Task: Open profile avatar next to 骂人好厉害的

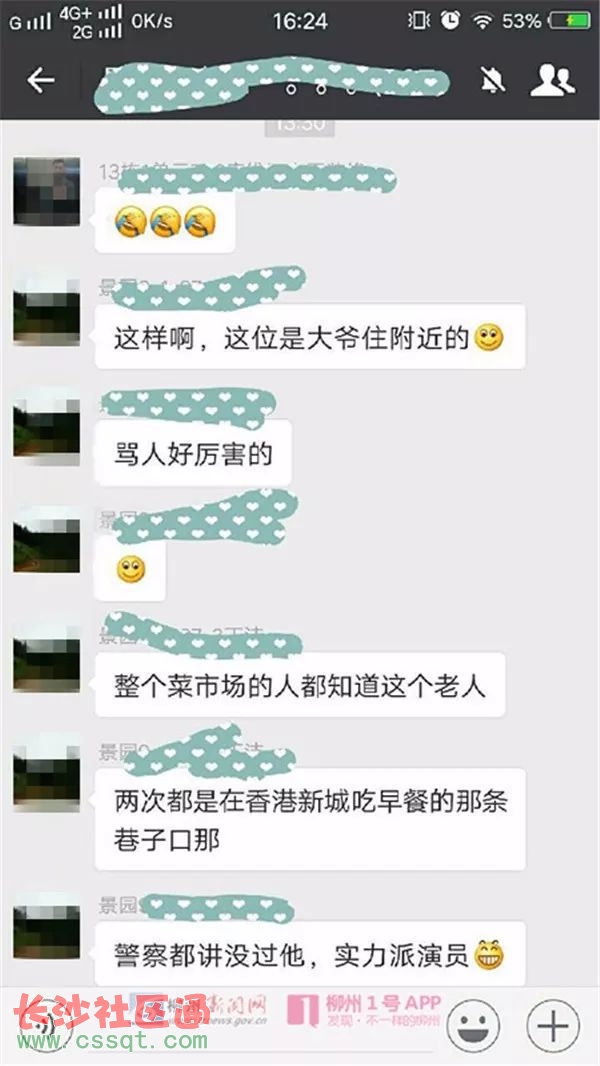Action: pos(46,430)
